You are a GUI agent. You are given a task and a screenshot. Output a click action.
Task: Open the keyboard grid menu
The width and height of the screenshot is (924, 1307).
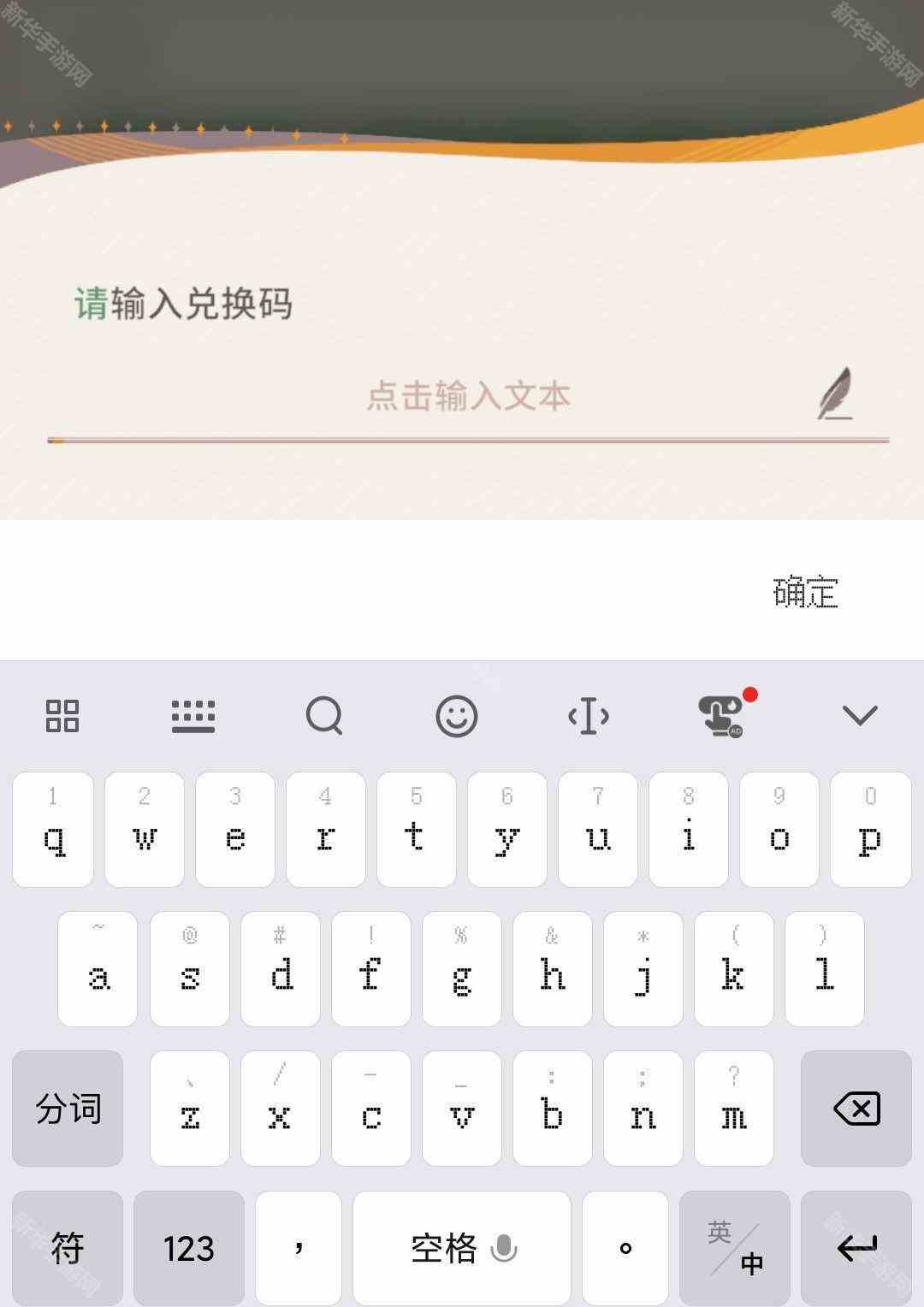click(x=62, y=716)
